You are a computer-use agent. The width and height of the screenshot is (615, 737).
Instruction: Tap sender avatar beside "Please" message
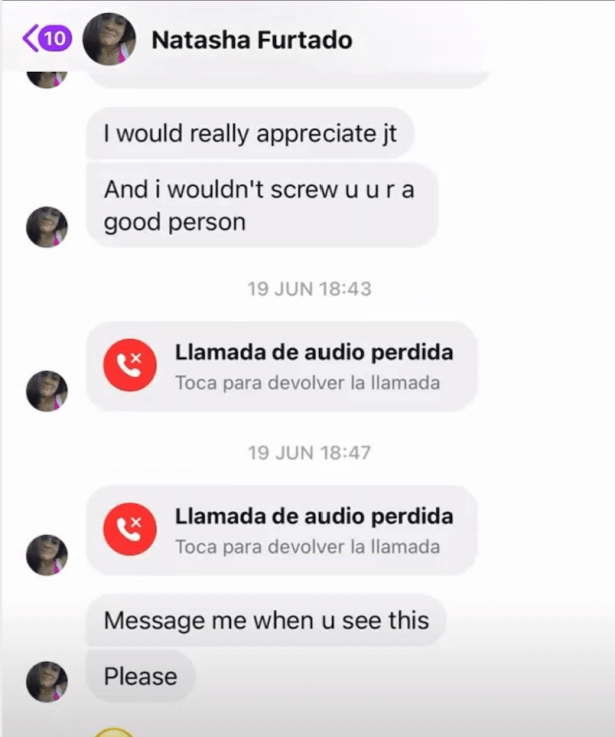[47, 681]
